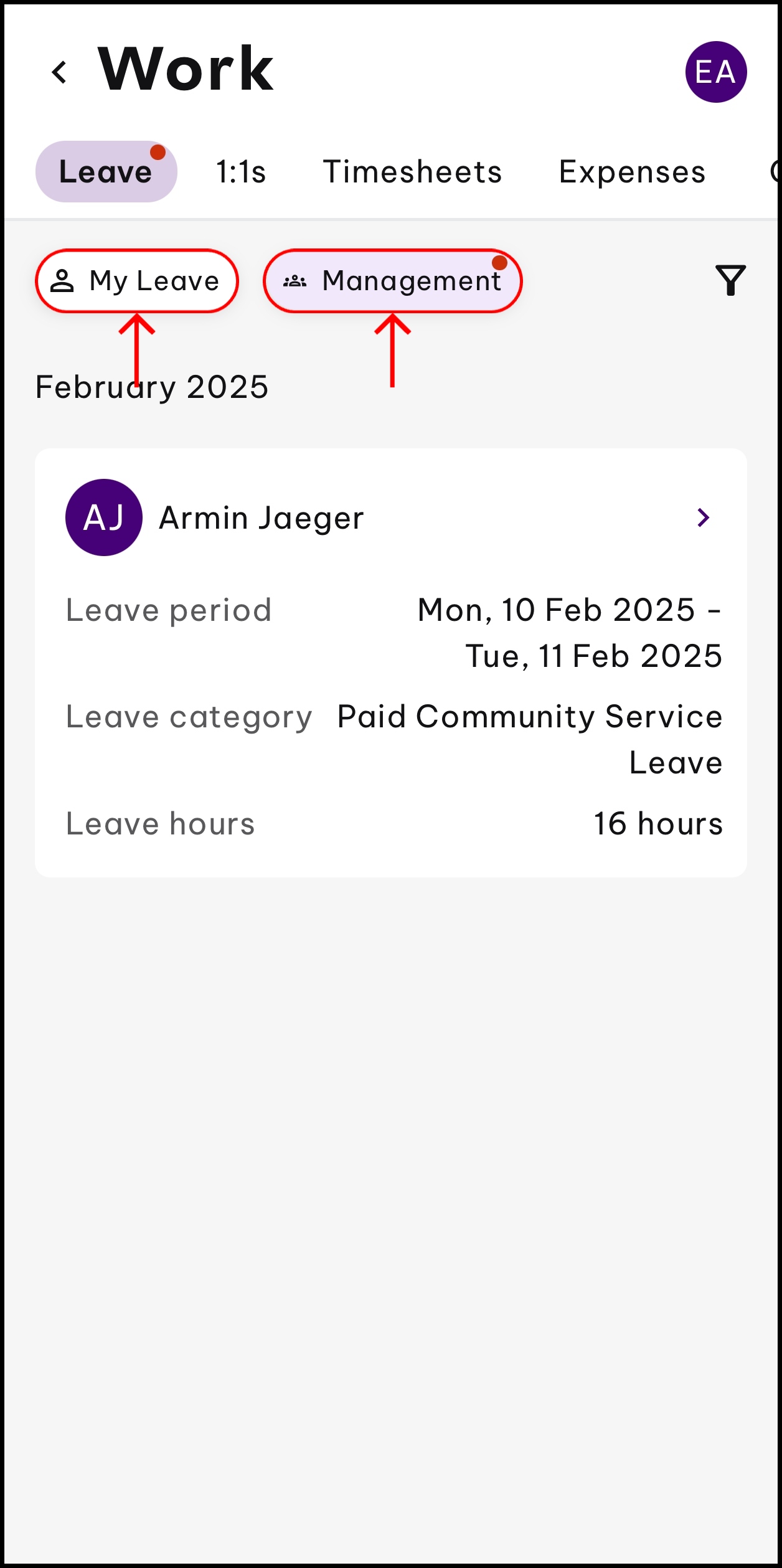Go back from the Work screen
Image resolution: width=782 pixels, height=1568 pixels.
tap(60, 72)
